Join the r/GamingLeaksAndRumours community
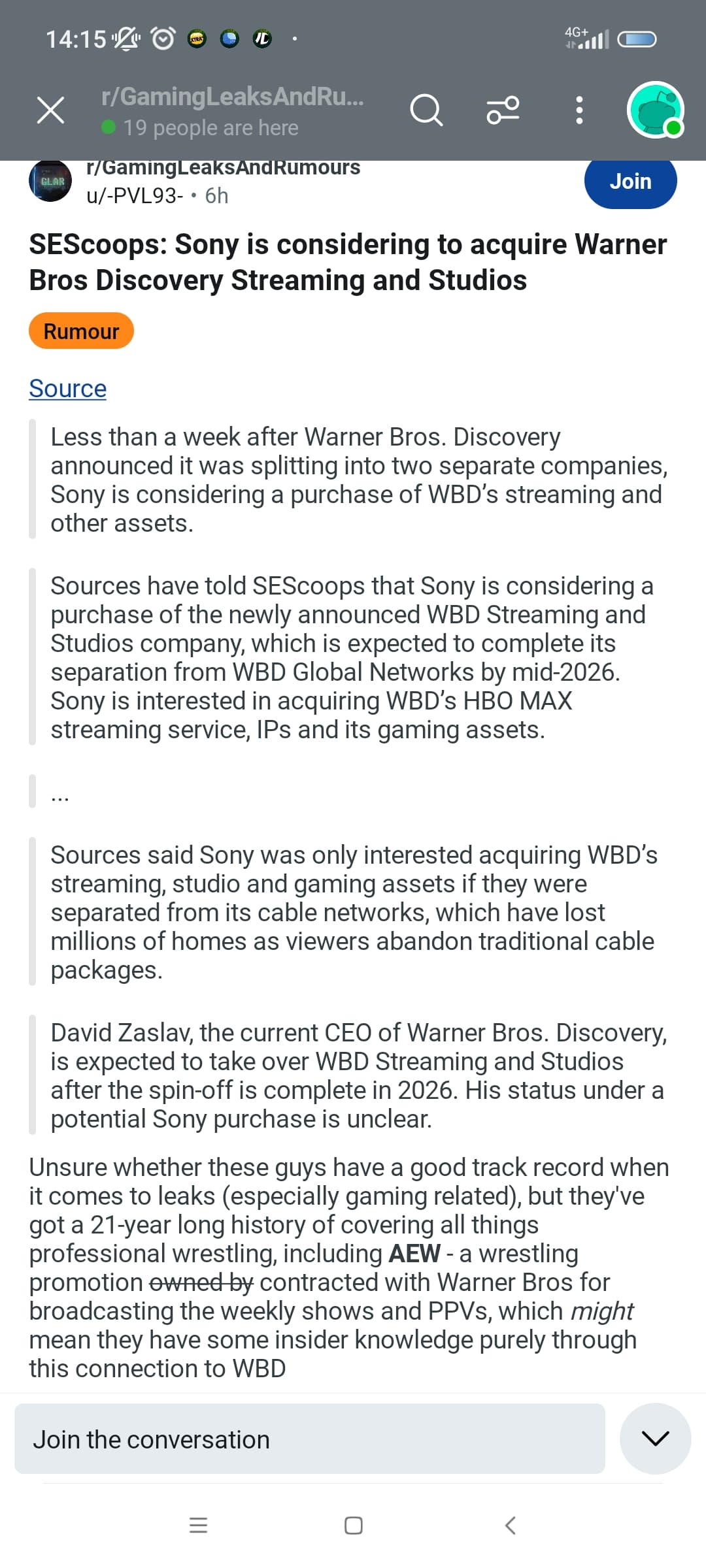The width and height of the screenshot is (706, 1568). 630,181
